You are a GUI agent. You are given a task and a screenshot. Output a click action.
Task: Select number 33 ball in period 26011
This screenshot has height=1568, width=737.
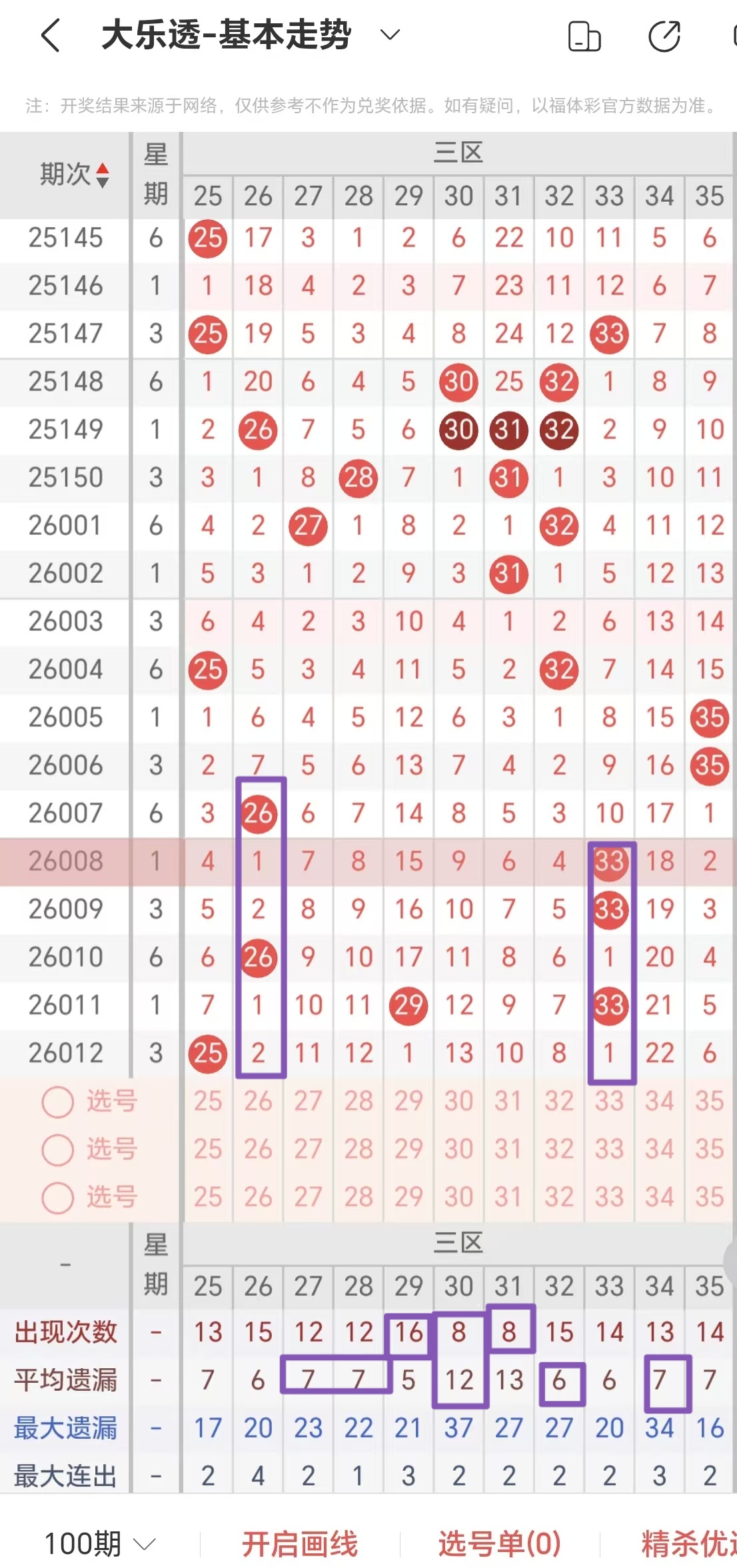tap(608, 1004)
